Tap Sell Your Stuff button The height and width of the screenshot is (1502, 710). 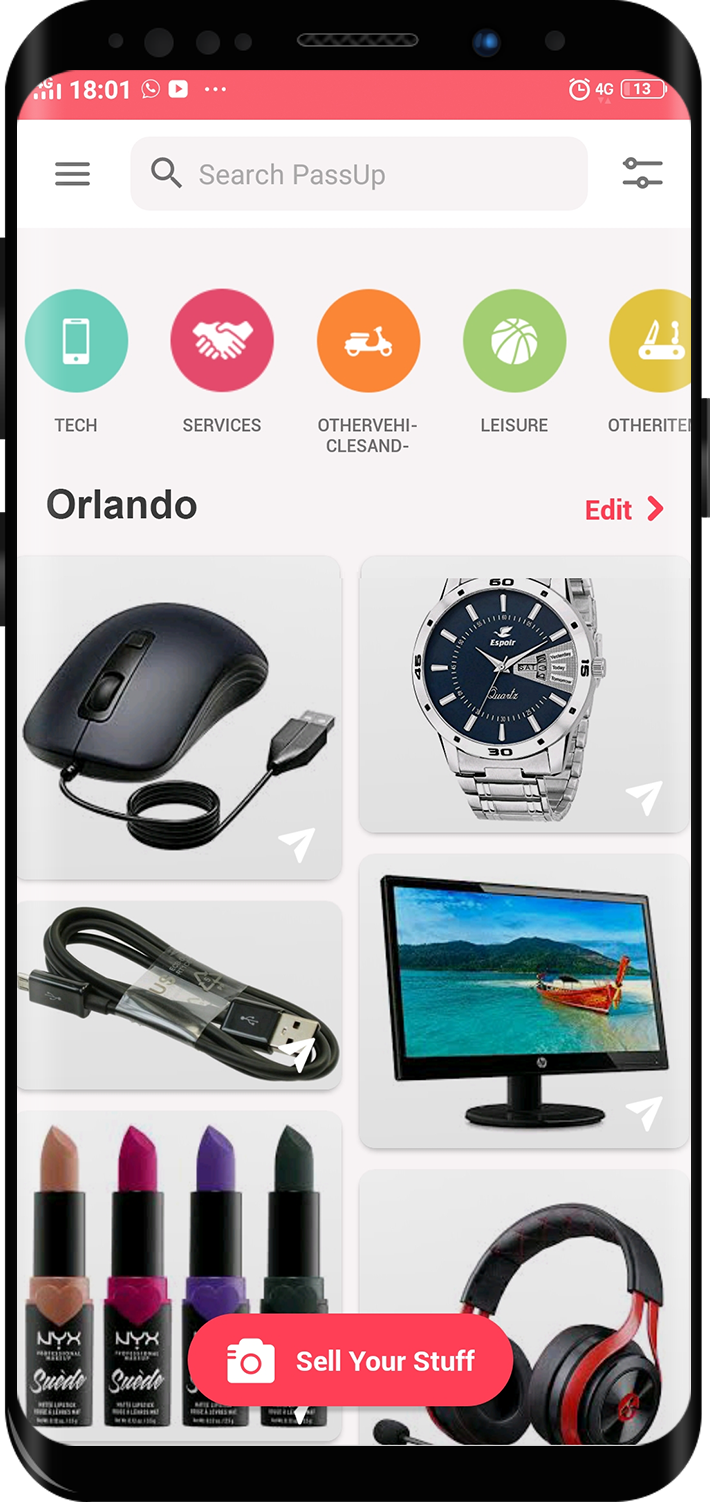[x=350, y=1360]
